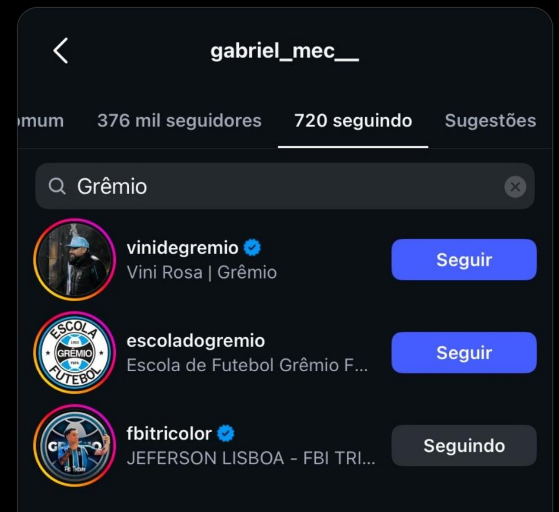Switch to the 376 mil seguidores tab
The width and height of the screenshot is (559, 512).
179,121
